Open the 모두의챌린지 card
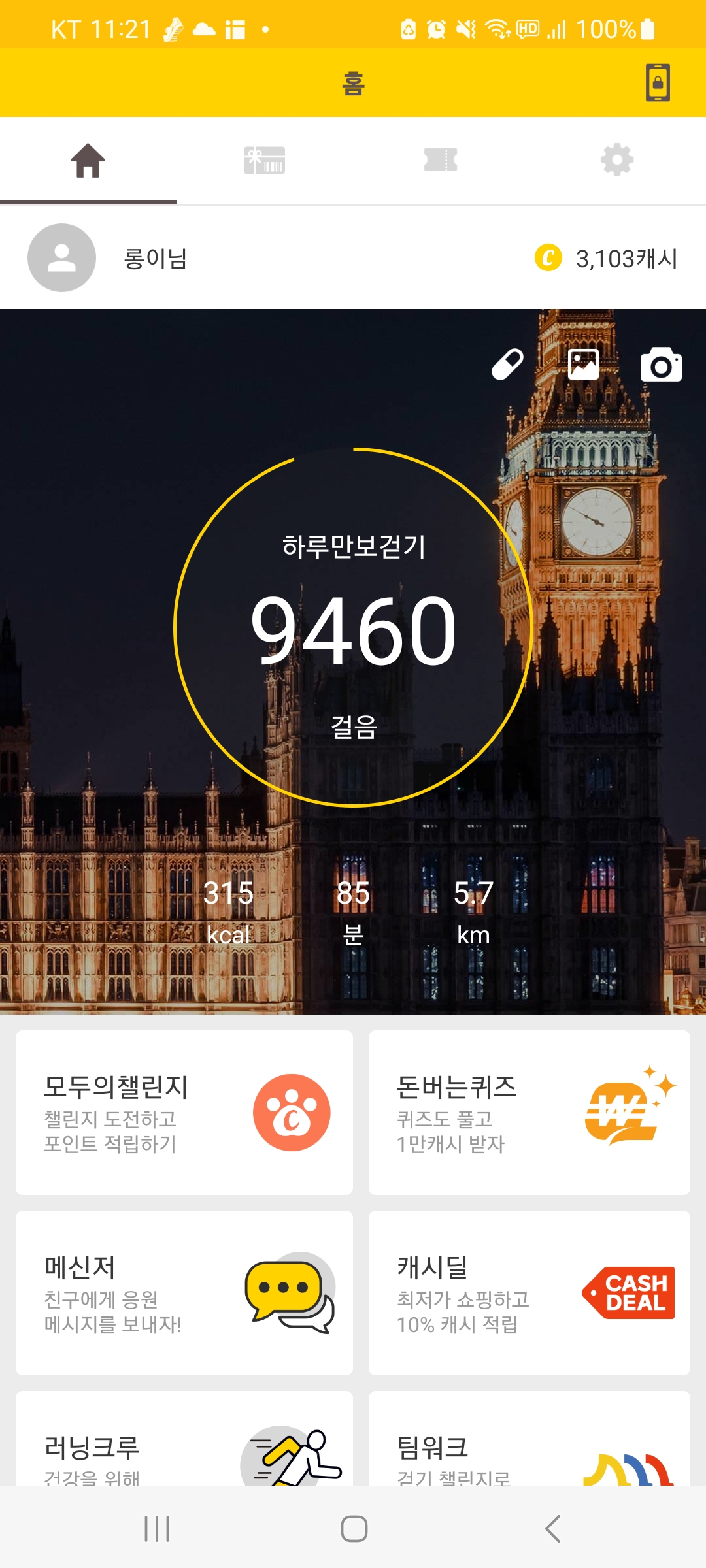 184,1113
